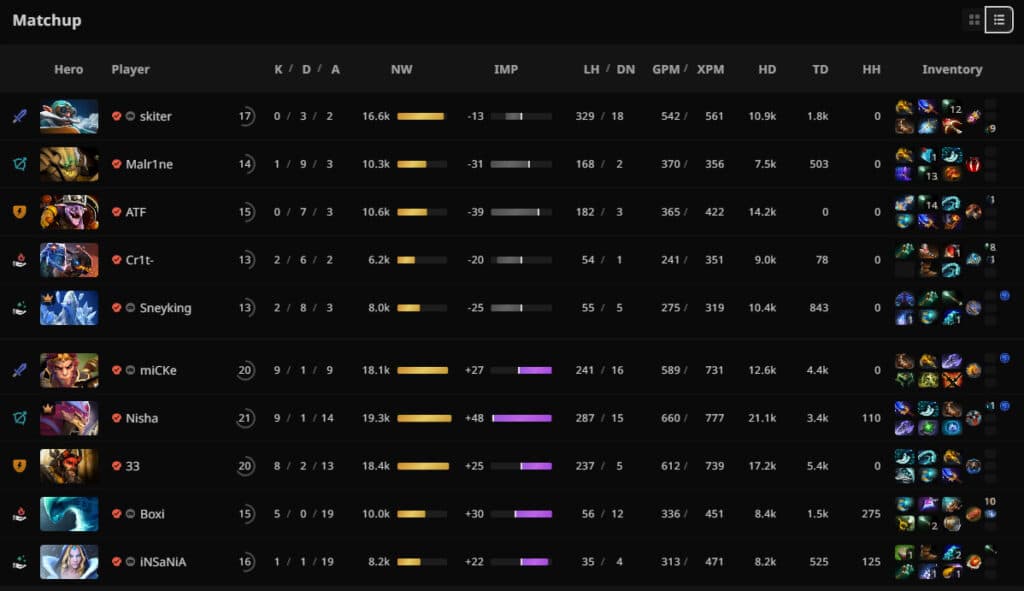
Task: Select the list view layout icon
Action: pyautogui.click(x=999, y=20)
